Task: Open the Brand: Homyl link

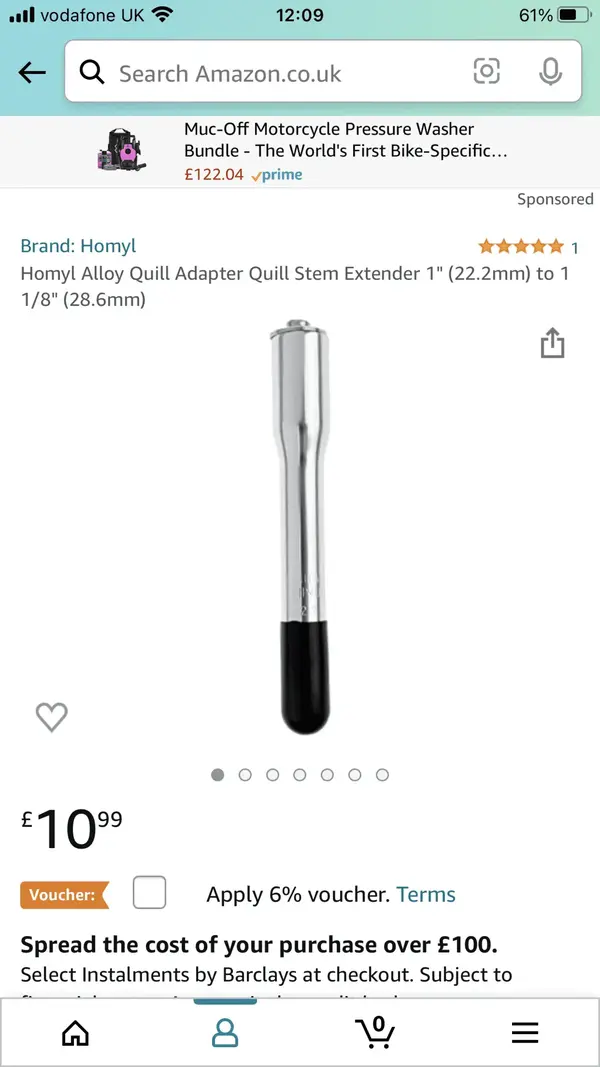Action: point(78,246)
